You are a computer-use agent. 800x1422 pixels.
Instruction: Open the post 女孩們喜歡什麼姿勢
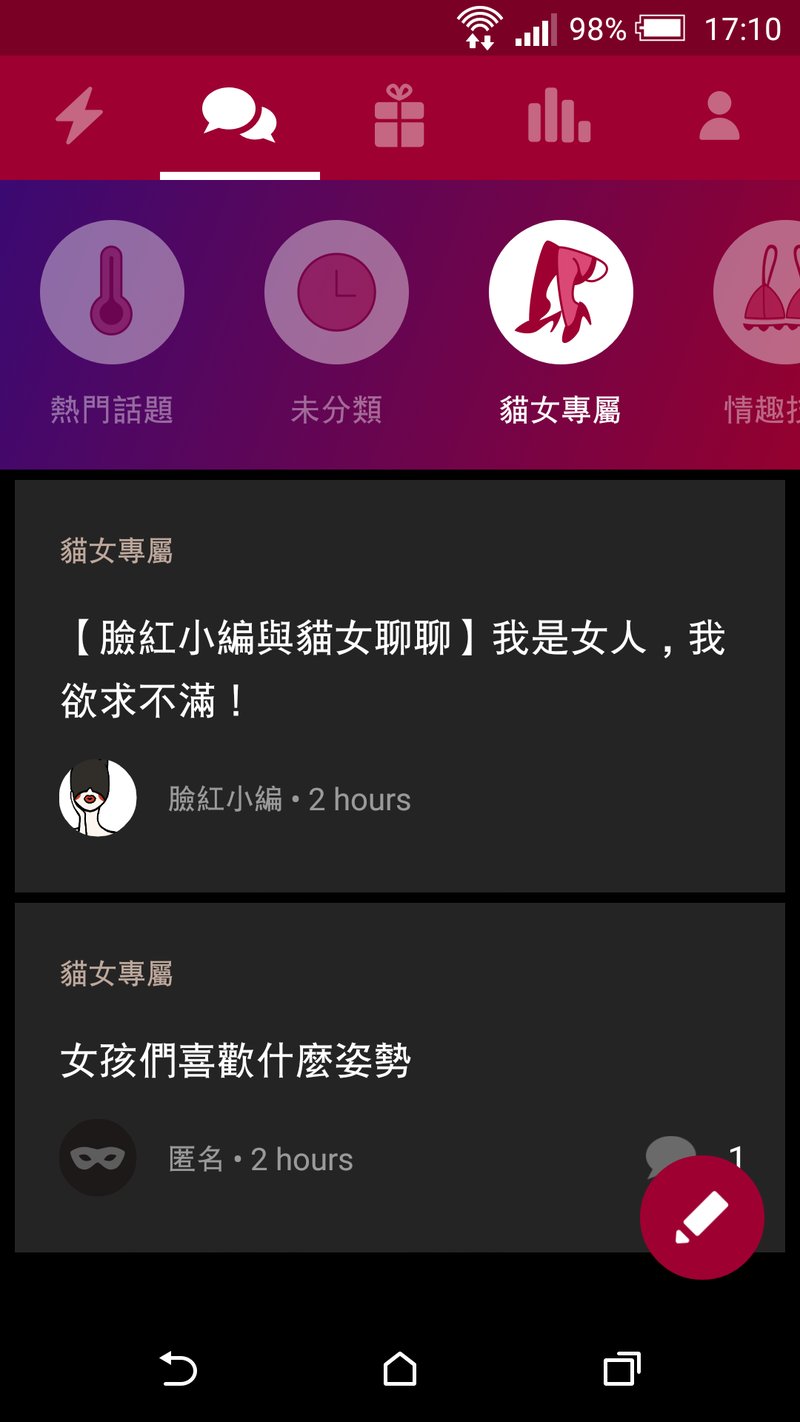(236, 1061)
